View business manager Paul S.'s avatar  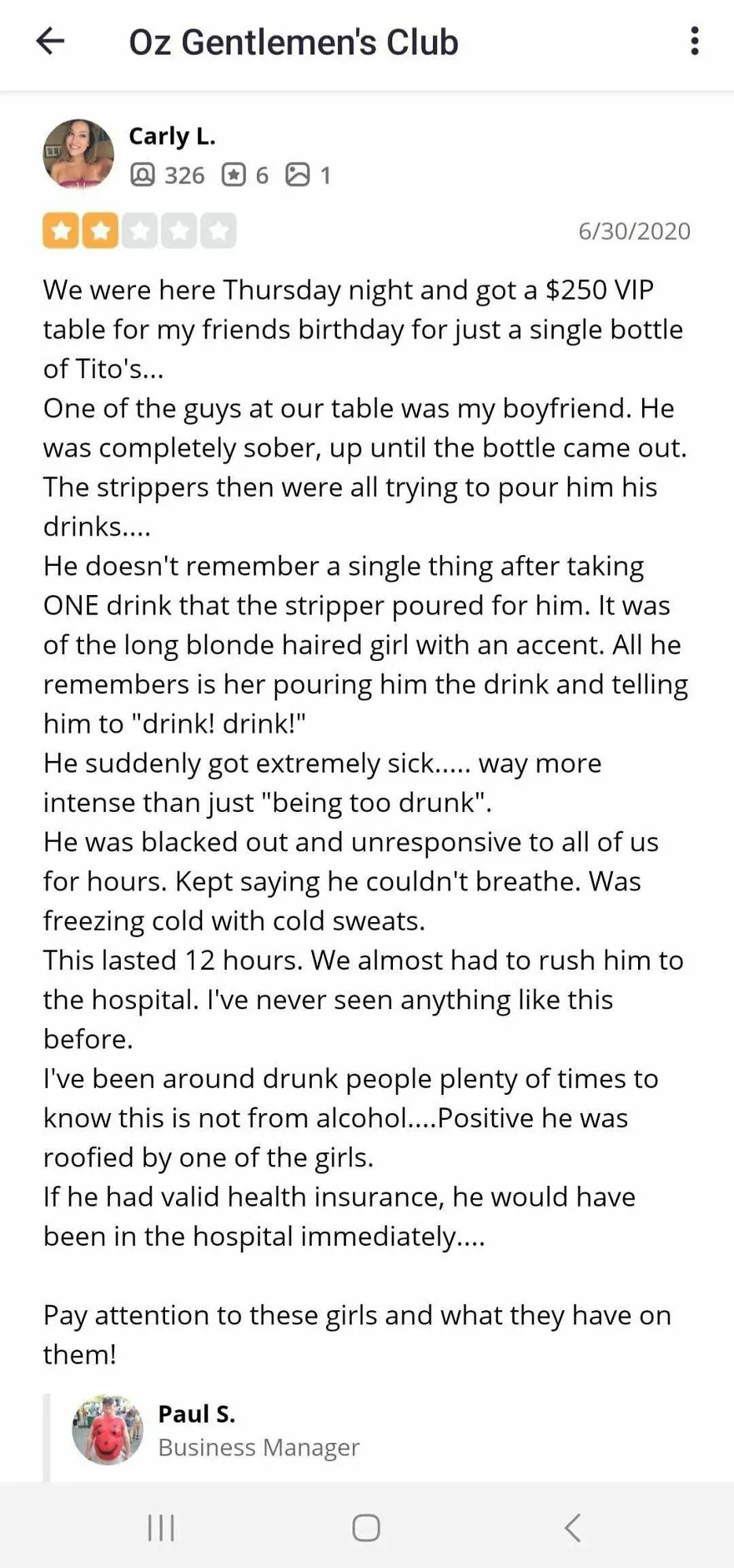[108, 1429]
